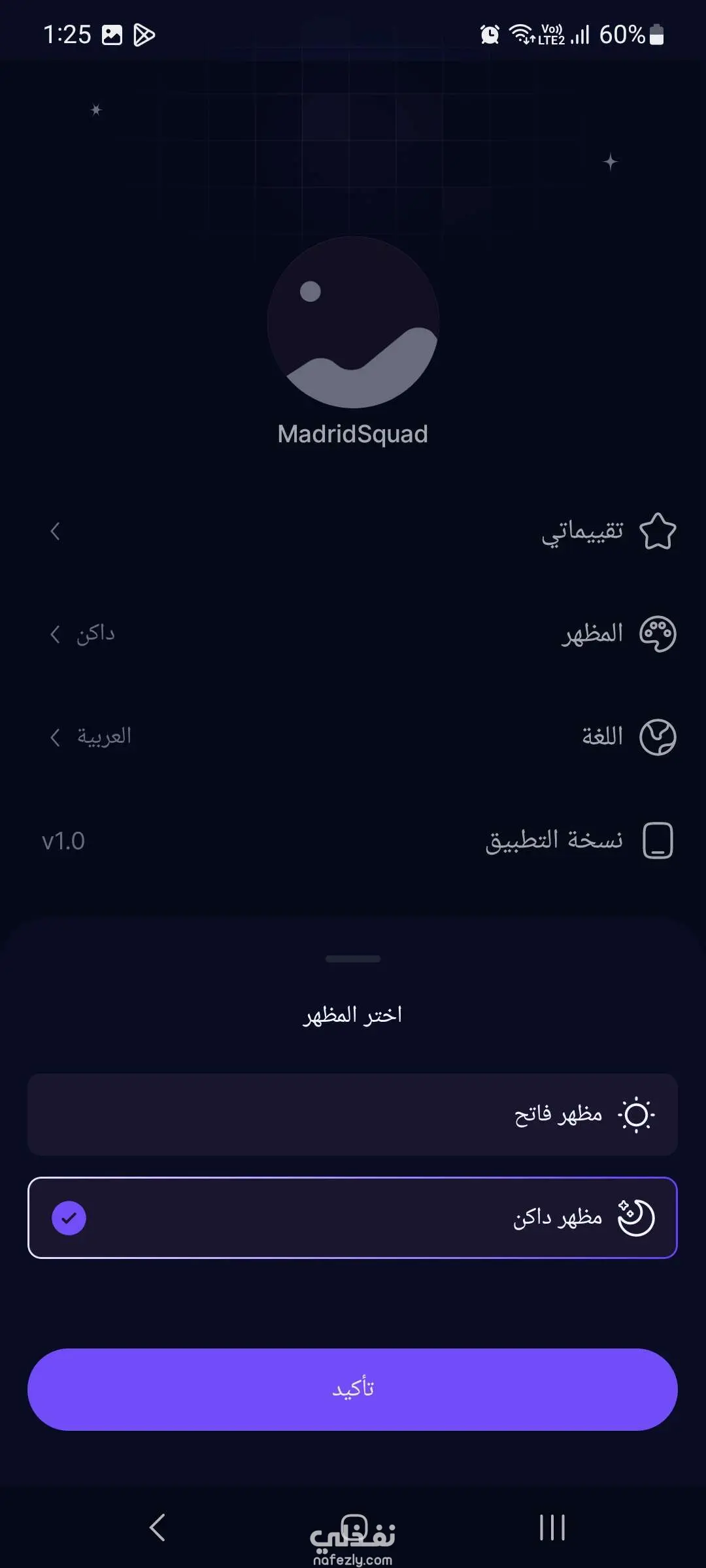The width and height of the screenshot is (706, 1568).
Task: Choose the dark theme option (مظهر داكن)
Action: pos(352,1218)
